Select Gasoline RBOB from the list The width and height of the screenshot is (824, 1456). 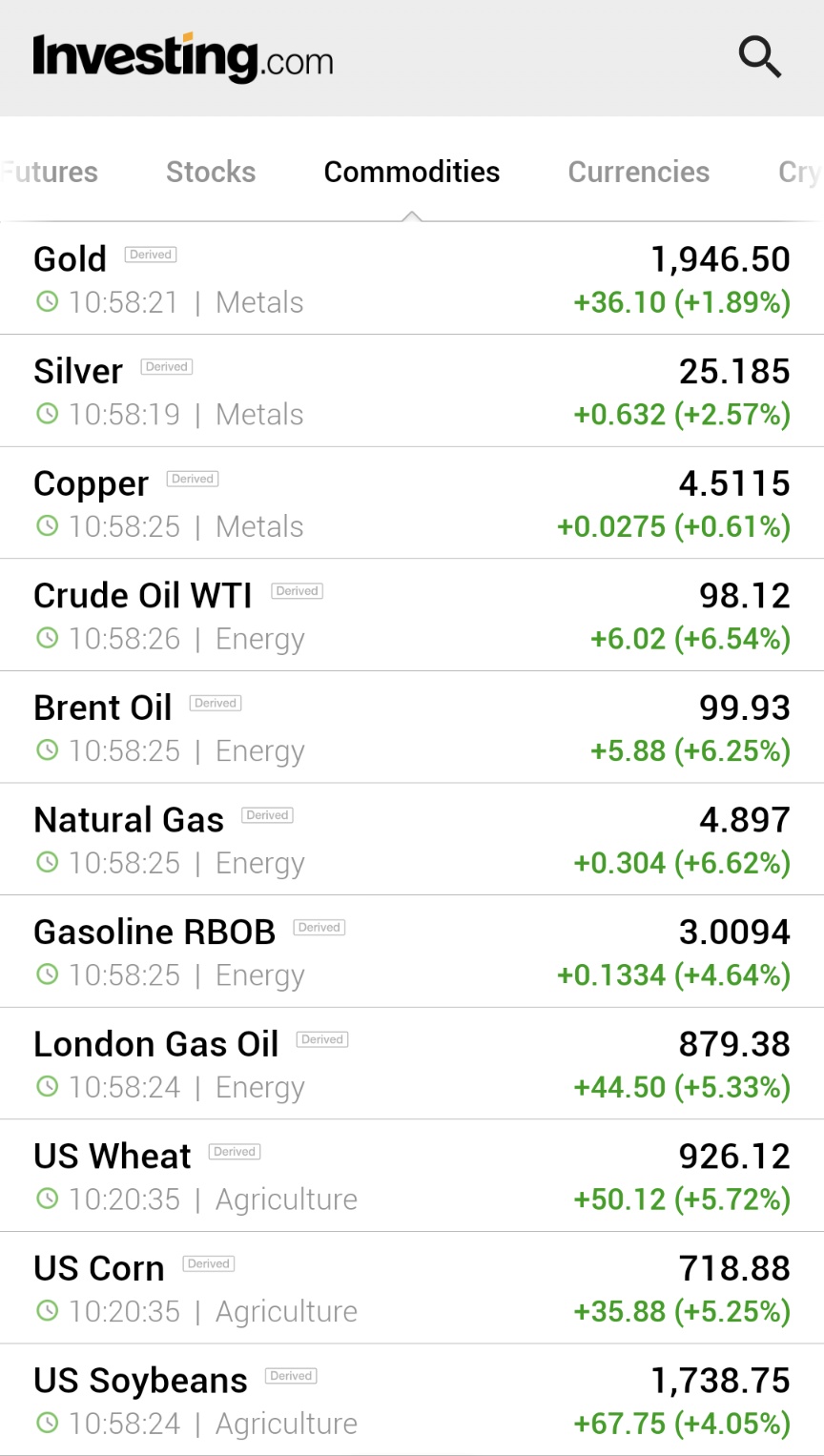click(x=154, y=932)
